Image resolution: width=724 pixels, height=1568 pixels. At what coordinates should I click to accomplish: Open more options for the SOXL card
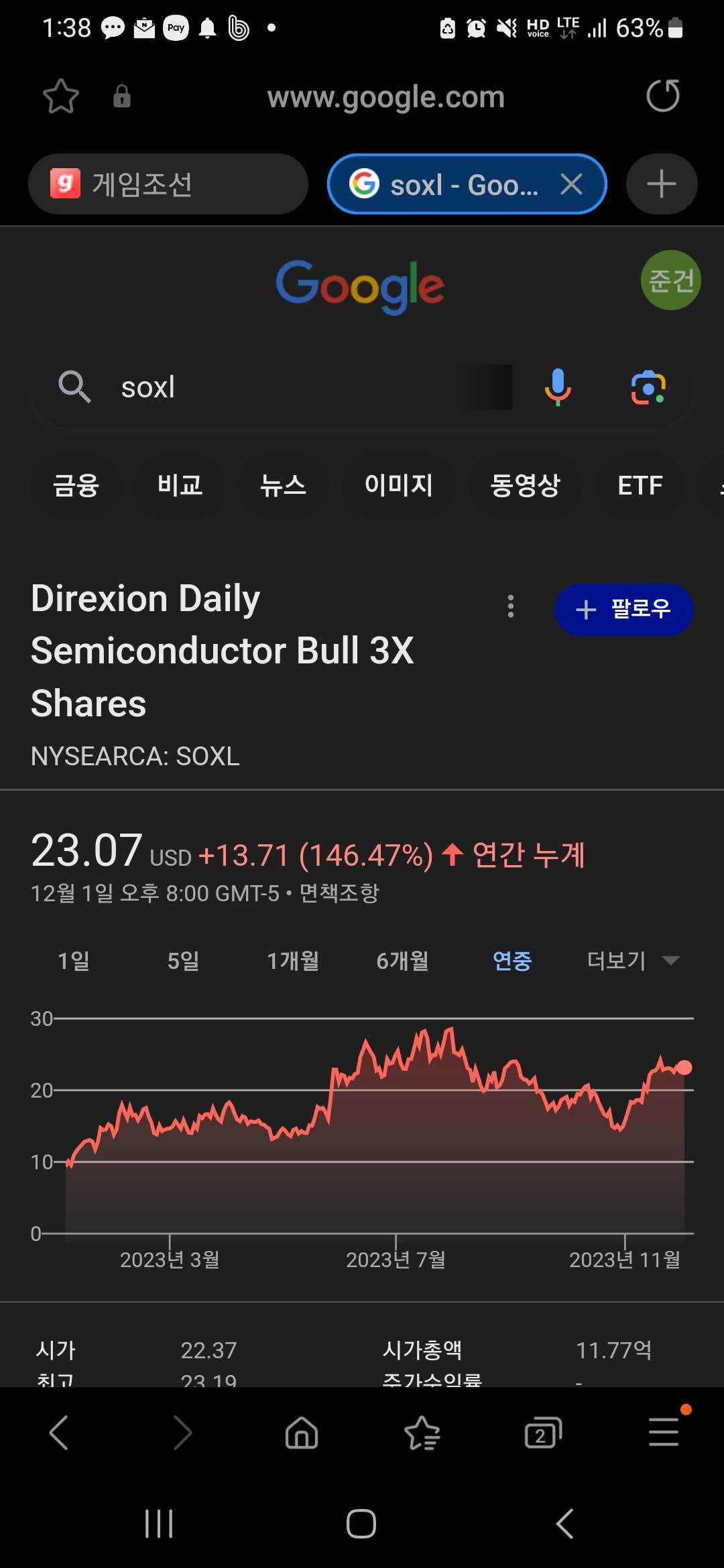tap(511, 606)
